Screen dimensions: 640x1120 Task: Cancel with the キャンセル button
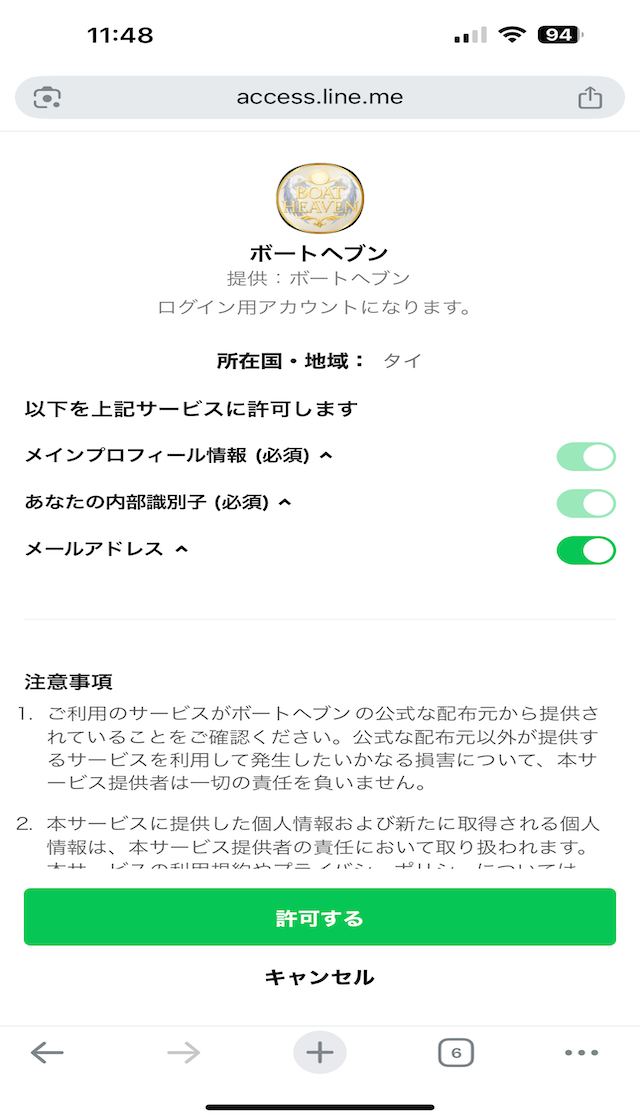(319, 977)
